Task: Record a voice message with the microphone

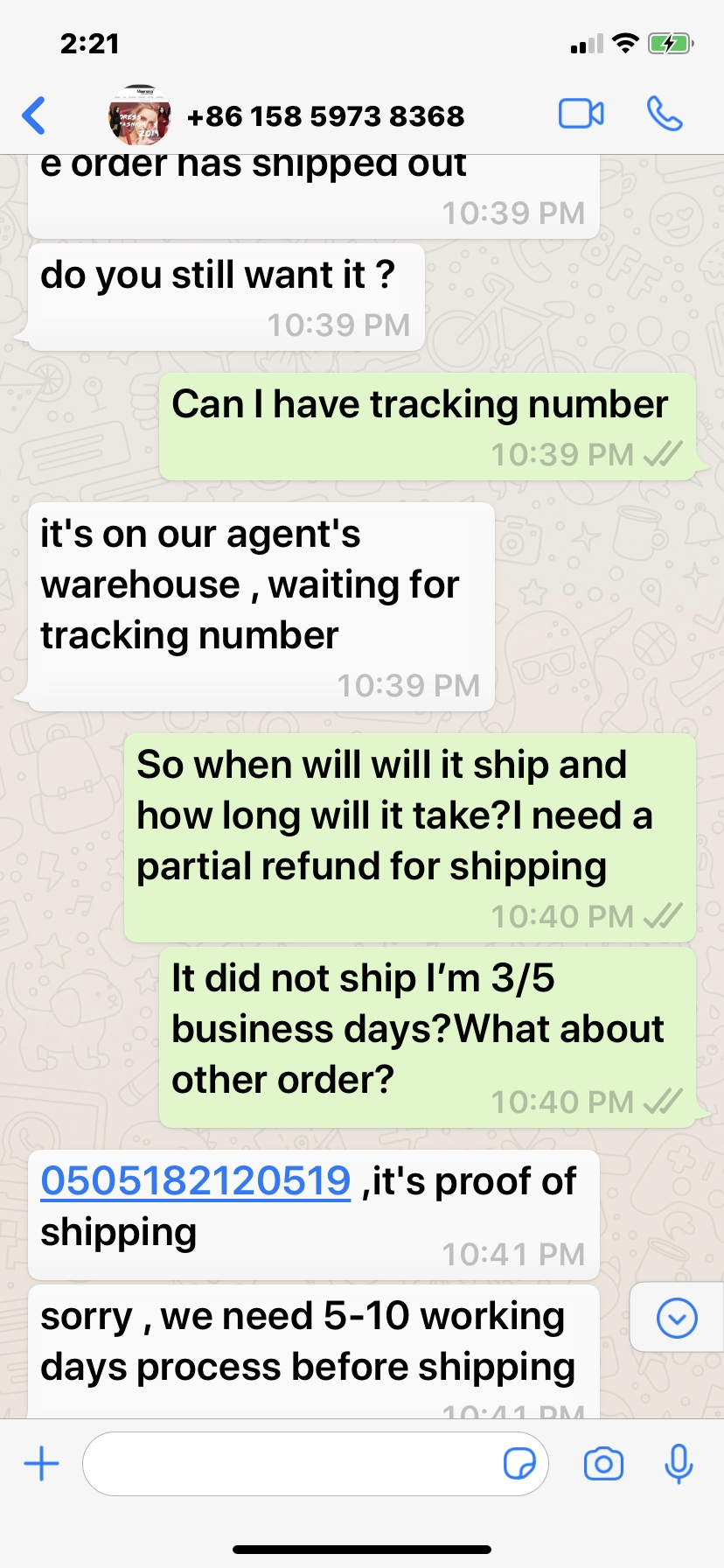Action: coord(679,1464)
